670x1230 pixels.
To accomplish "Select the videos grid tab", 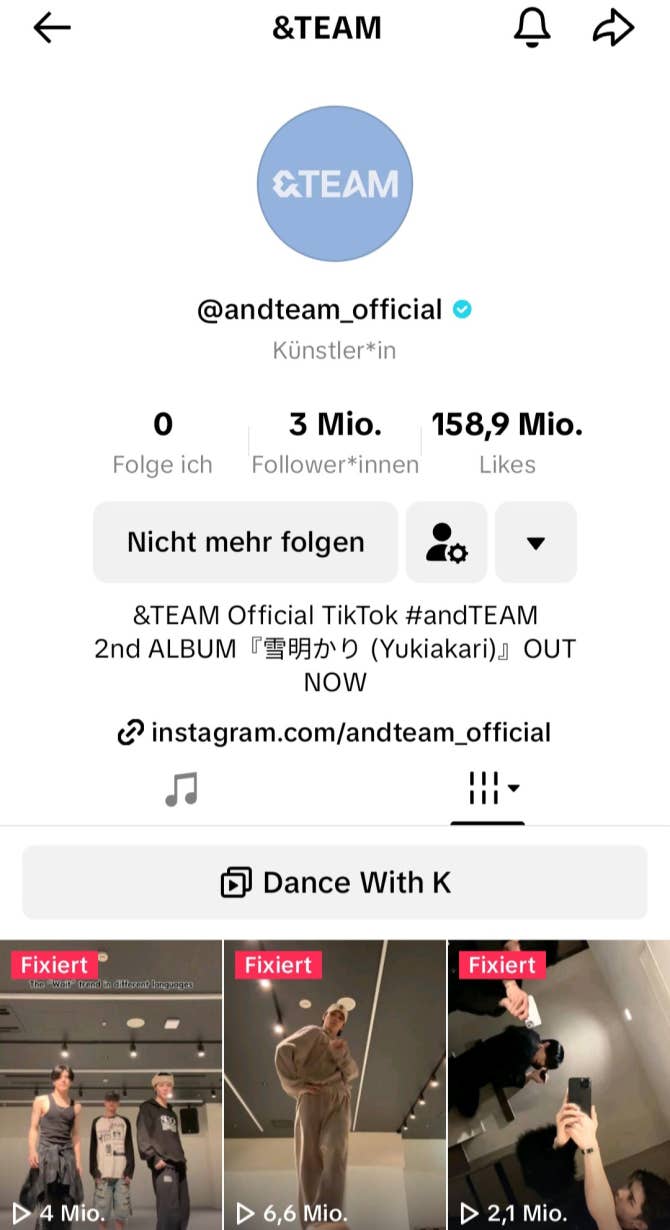I will 487,789.
